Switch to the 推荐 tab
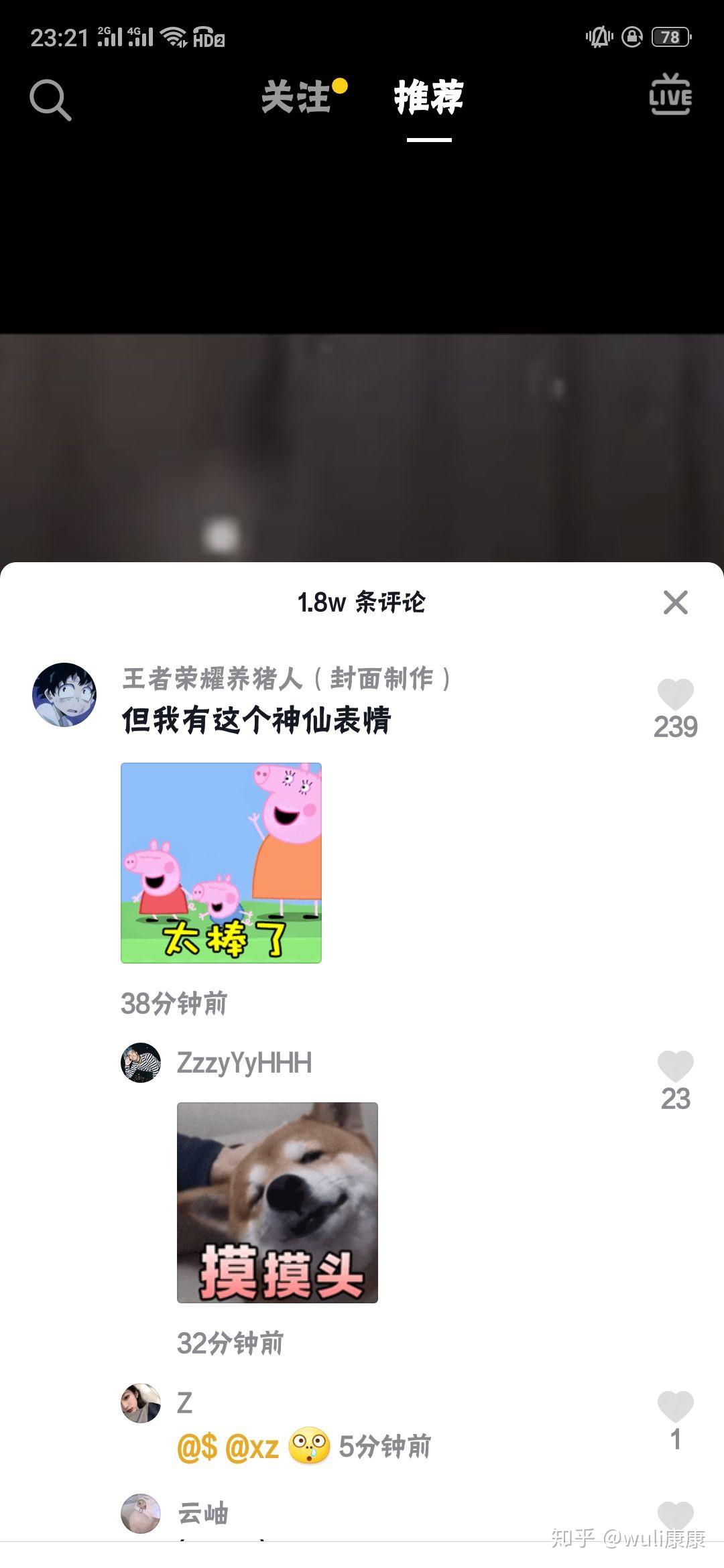 (429, 98)
